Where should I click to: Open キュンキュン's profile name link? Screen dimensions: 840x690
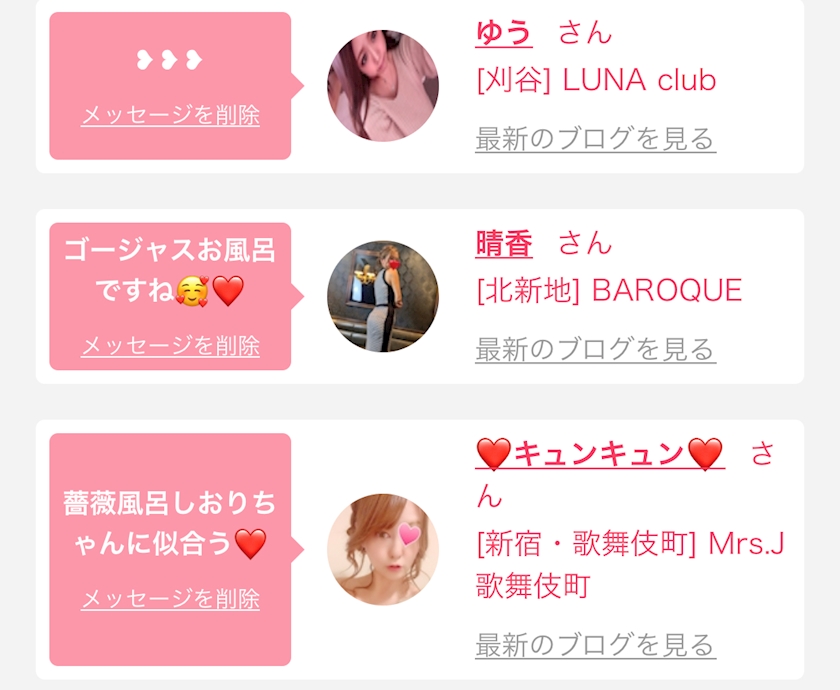(x=600, y=454)
